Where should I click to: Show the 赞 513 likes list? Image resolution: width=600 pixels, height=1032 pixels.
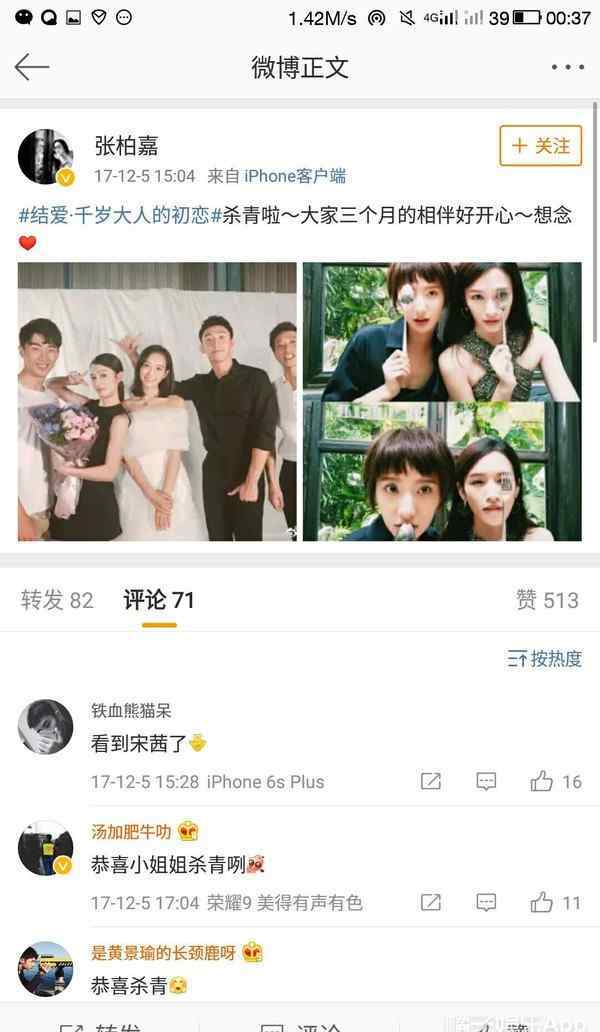[547, 600]
